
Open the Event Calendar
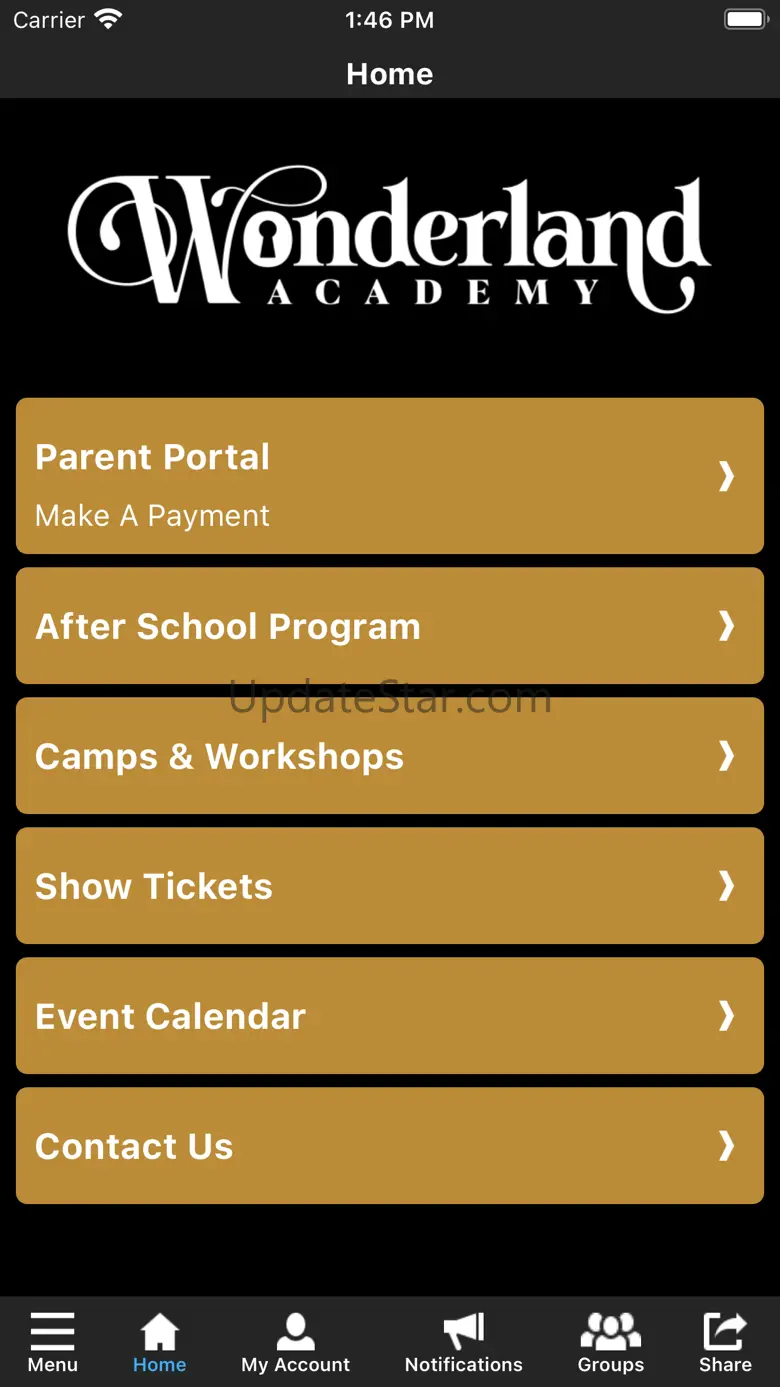390,1016
